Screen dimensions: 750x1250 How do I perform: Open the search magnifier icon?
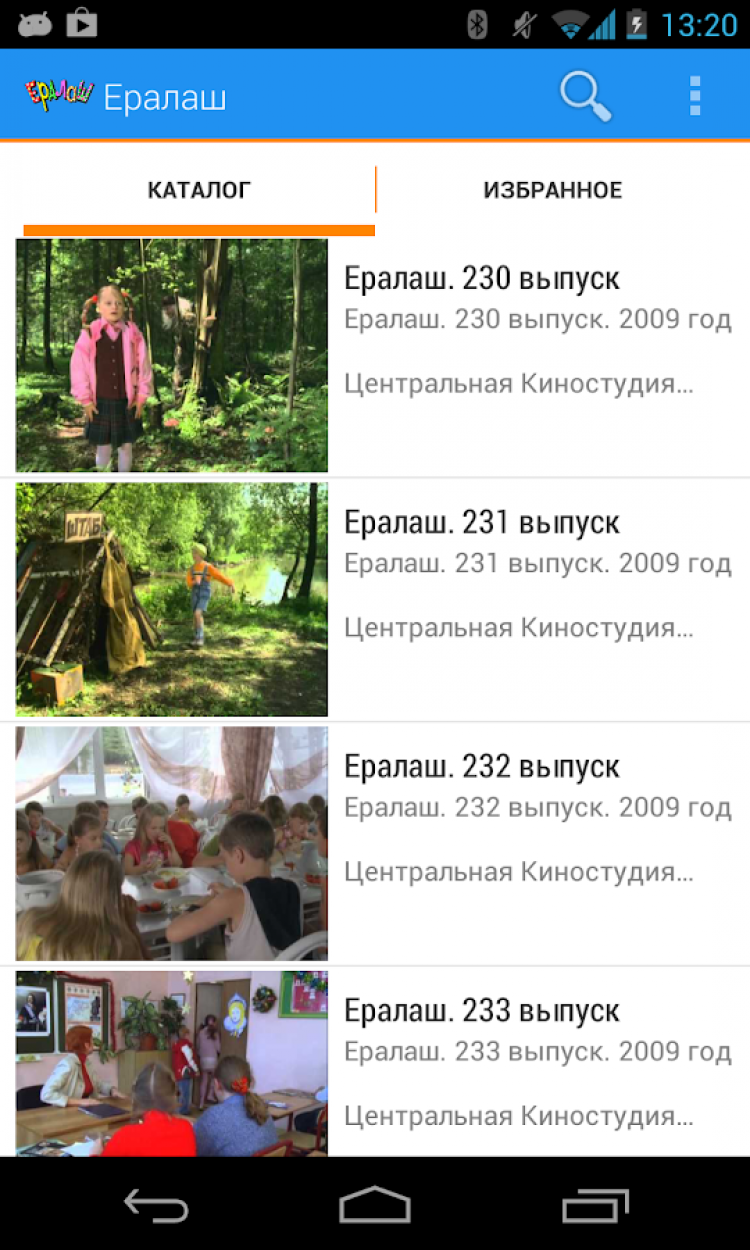click(x=585, y=97)
